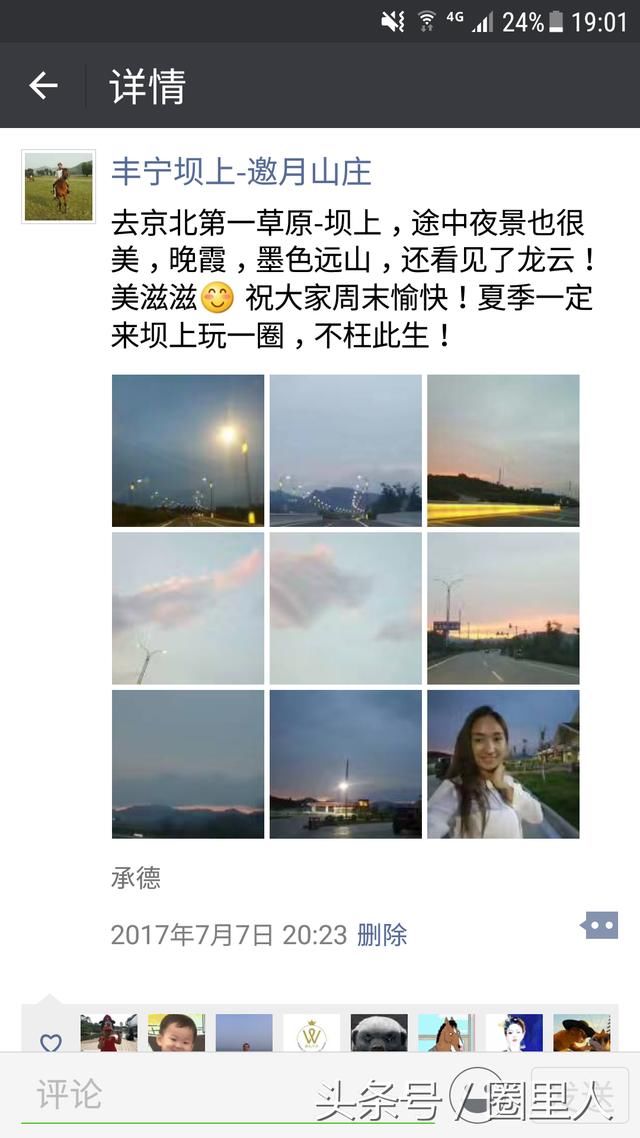Screen dimensions: 640x1138
Task: Open the profile of 丰宁坝上-邀月山庄
Action: click(x=241, y=172)
